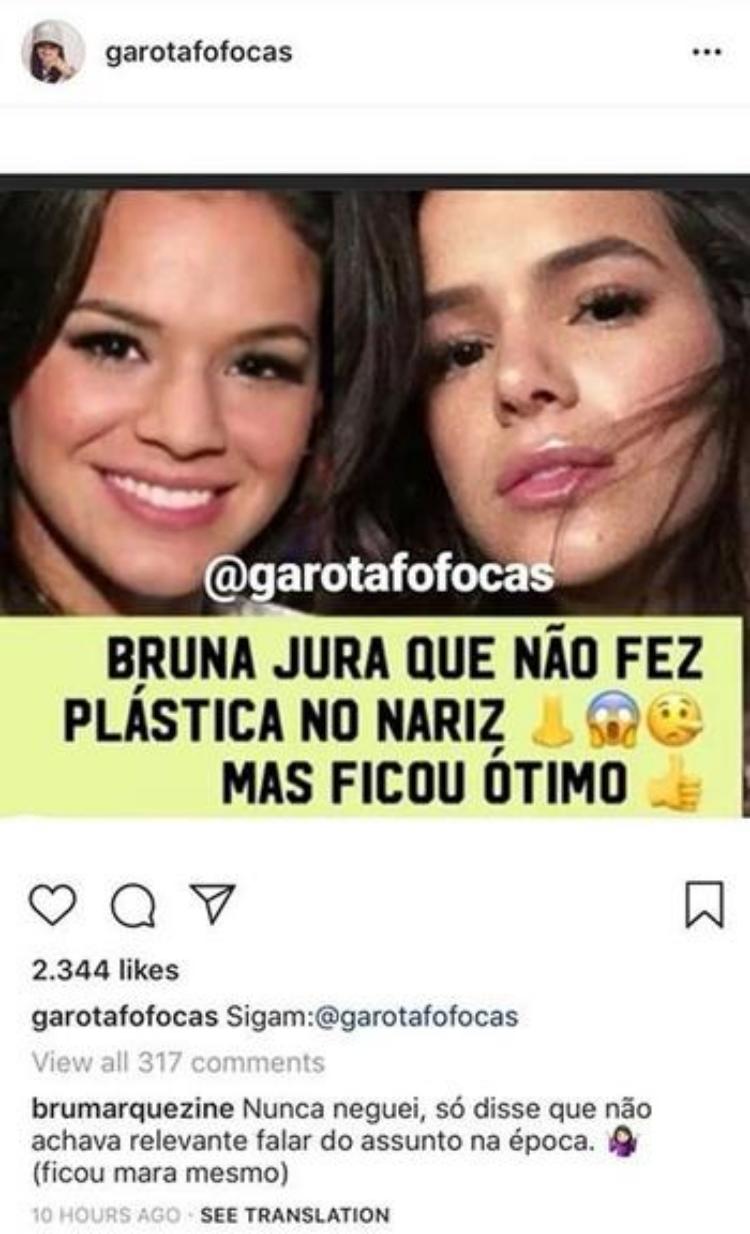Like the post with the heart icon
Viewport: 750px width, 1234px height.
point(53,906)
